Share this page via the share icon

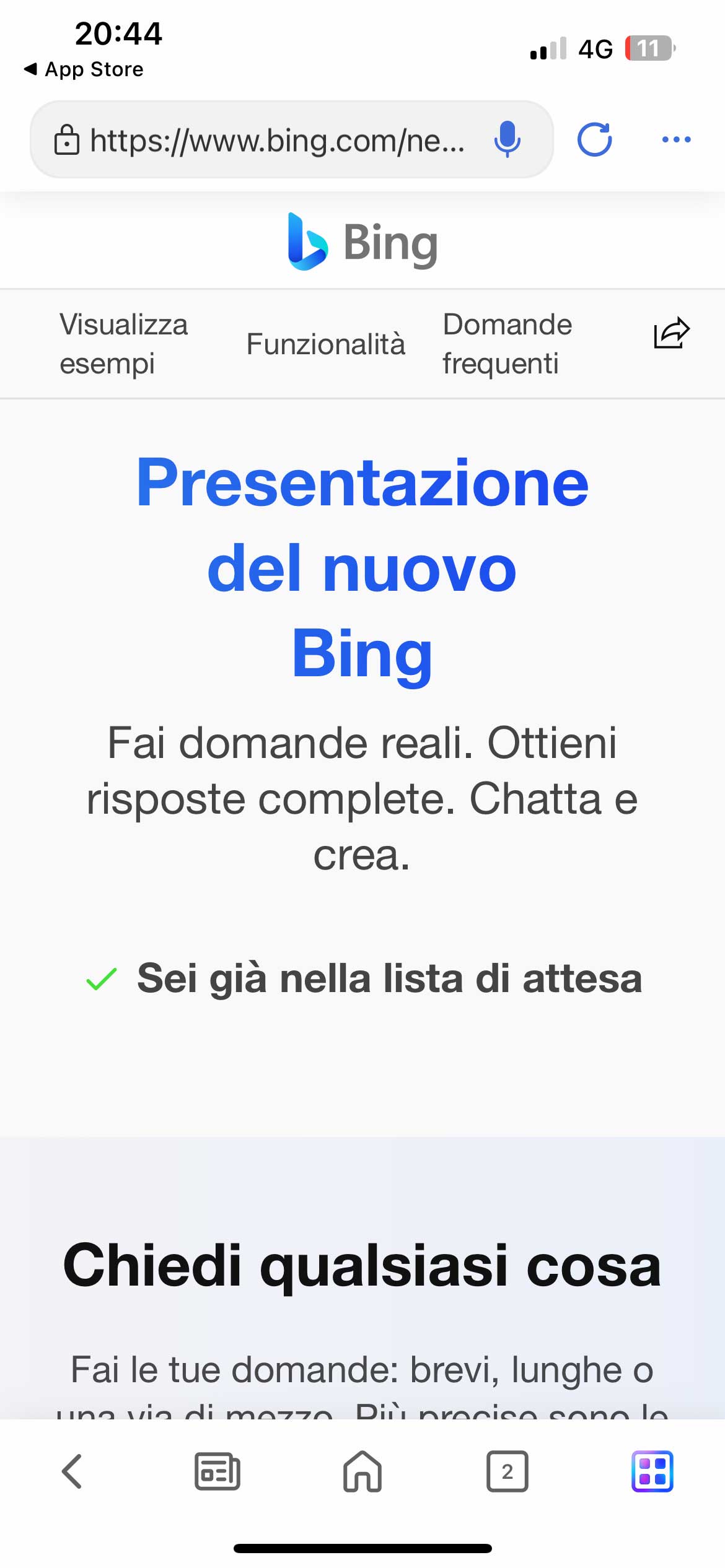click(x=672, y=333)
